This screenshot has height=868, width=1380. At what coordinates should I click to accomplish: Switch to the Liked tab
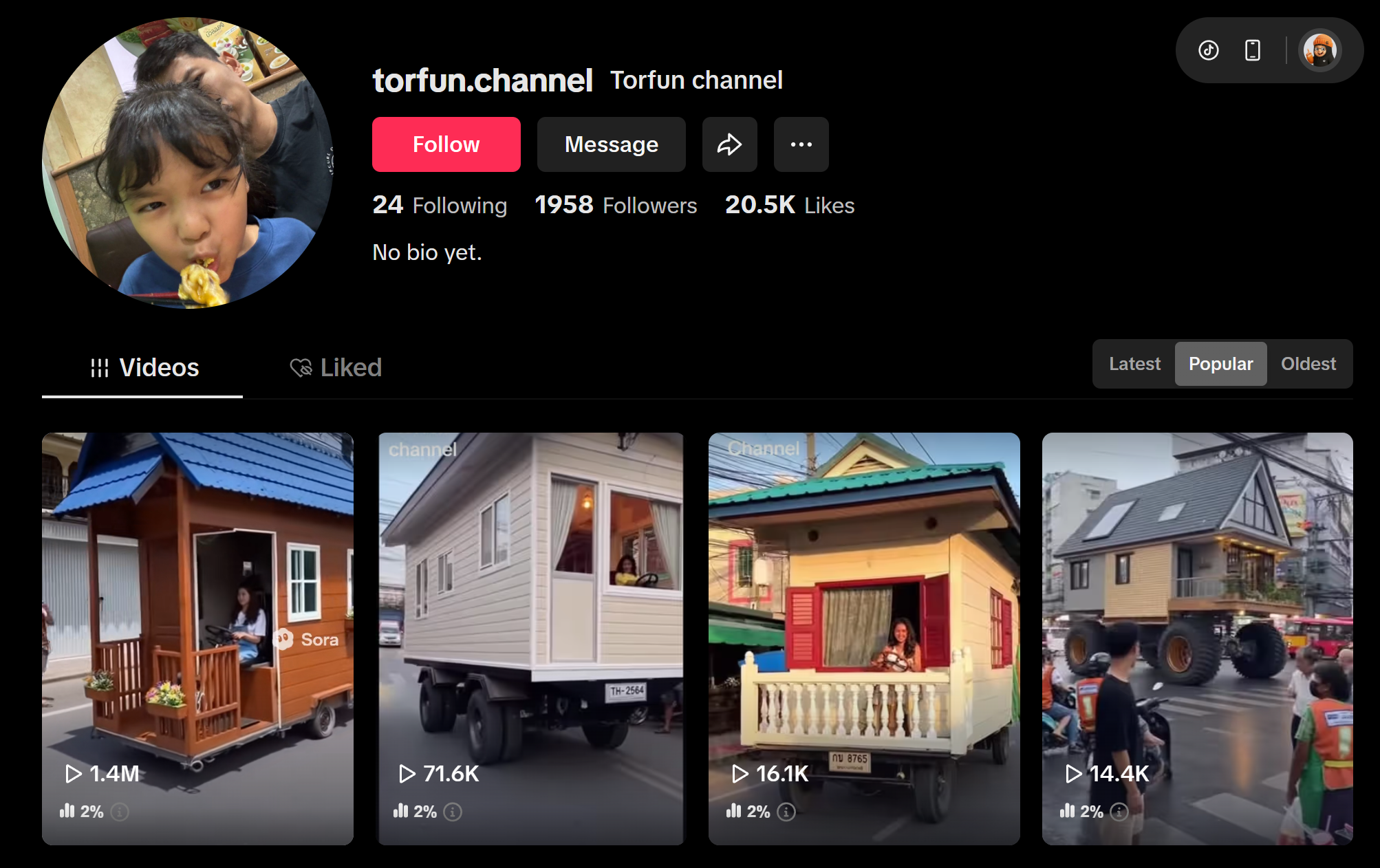(x=336, y=367)
